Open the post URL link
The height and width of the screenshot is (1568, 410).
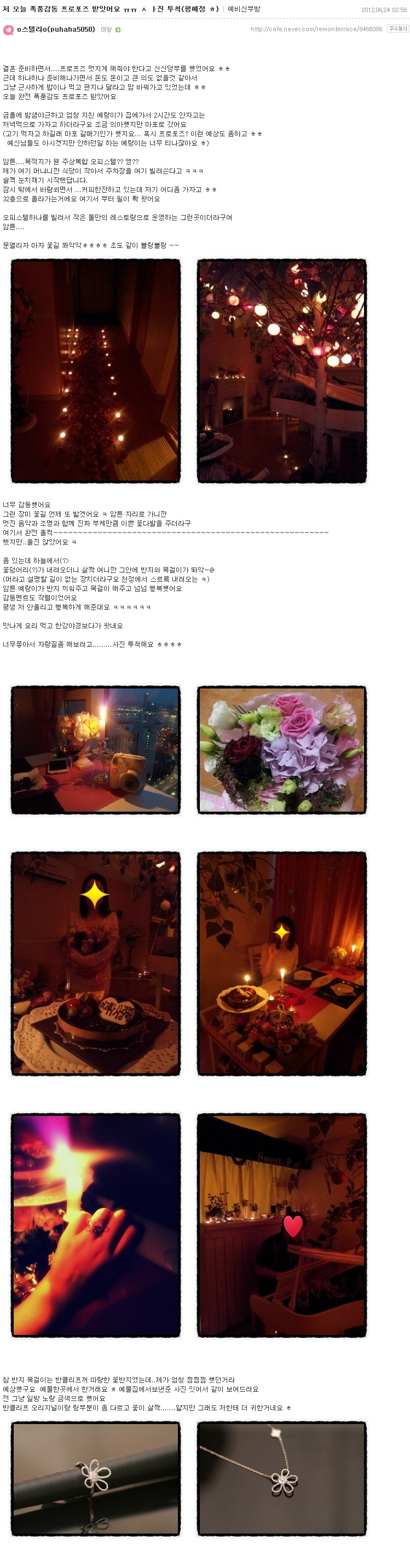coord(315,29)
